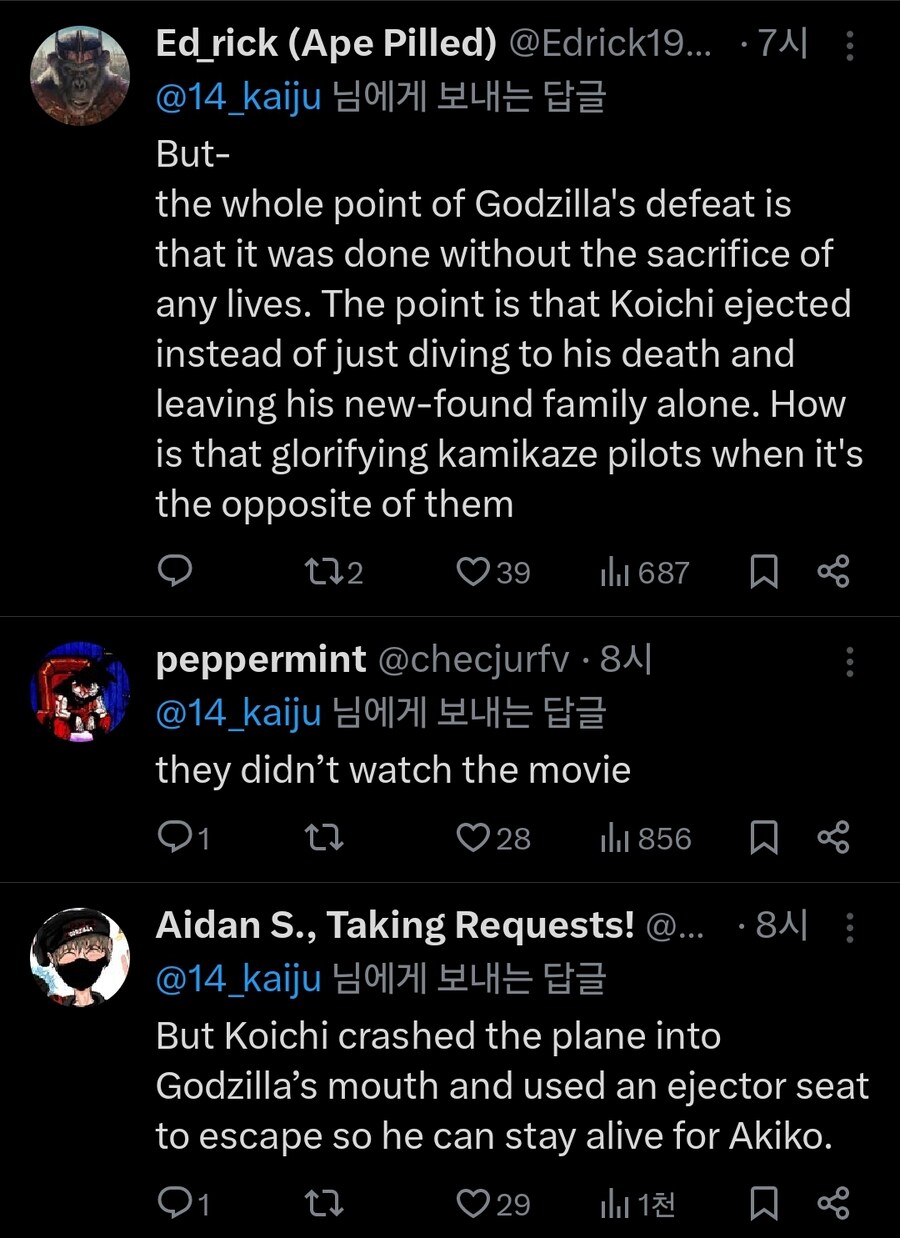Open the more options menu on peppermint's tweet
The height and width of the screenshot is (1238, 900).
click(848, 660)
